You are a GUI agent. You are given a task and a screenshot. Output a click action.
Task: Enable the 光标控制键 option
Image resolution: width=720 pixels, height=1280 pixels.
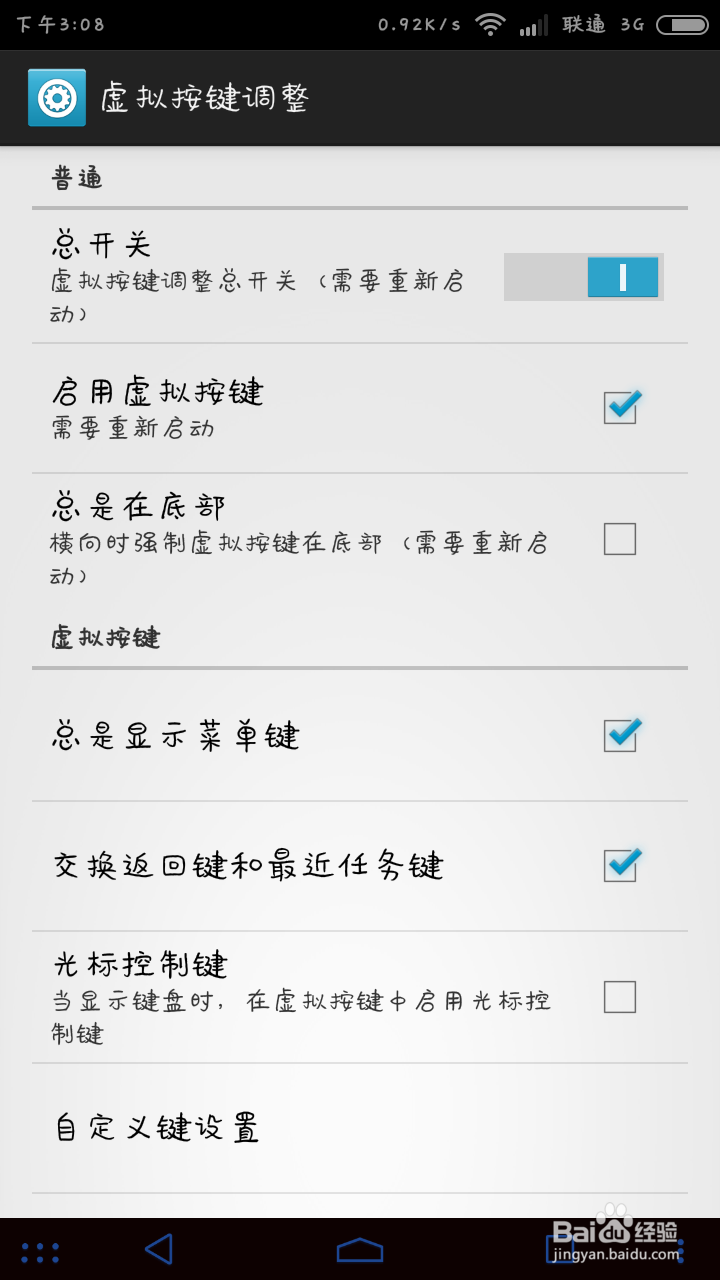coord(620,997)
